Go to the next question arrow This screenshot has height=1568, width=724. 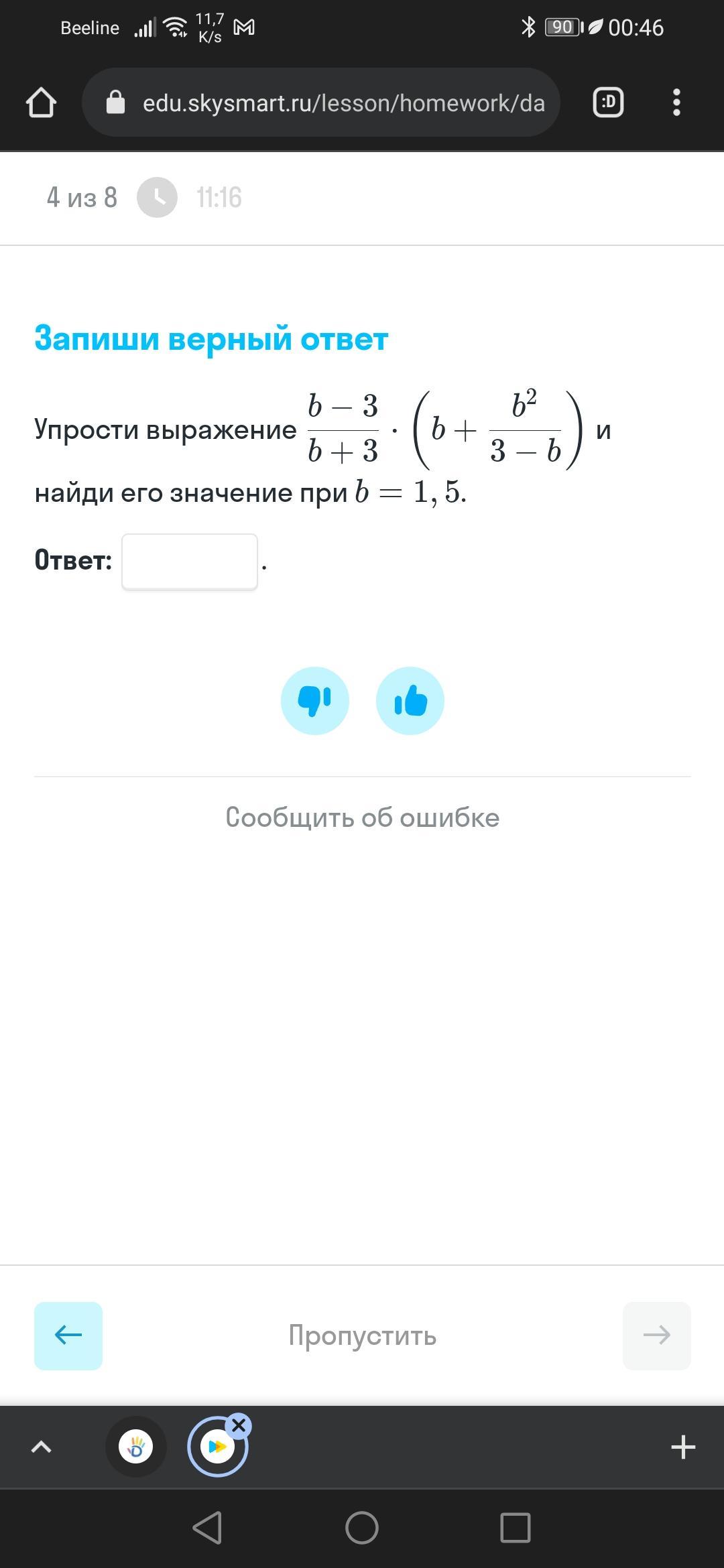coord(657,1335)
